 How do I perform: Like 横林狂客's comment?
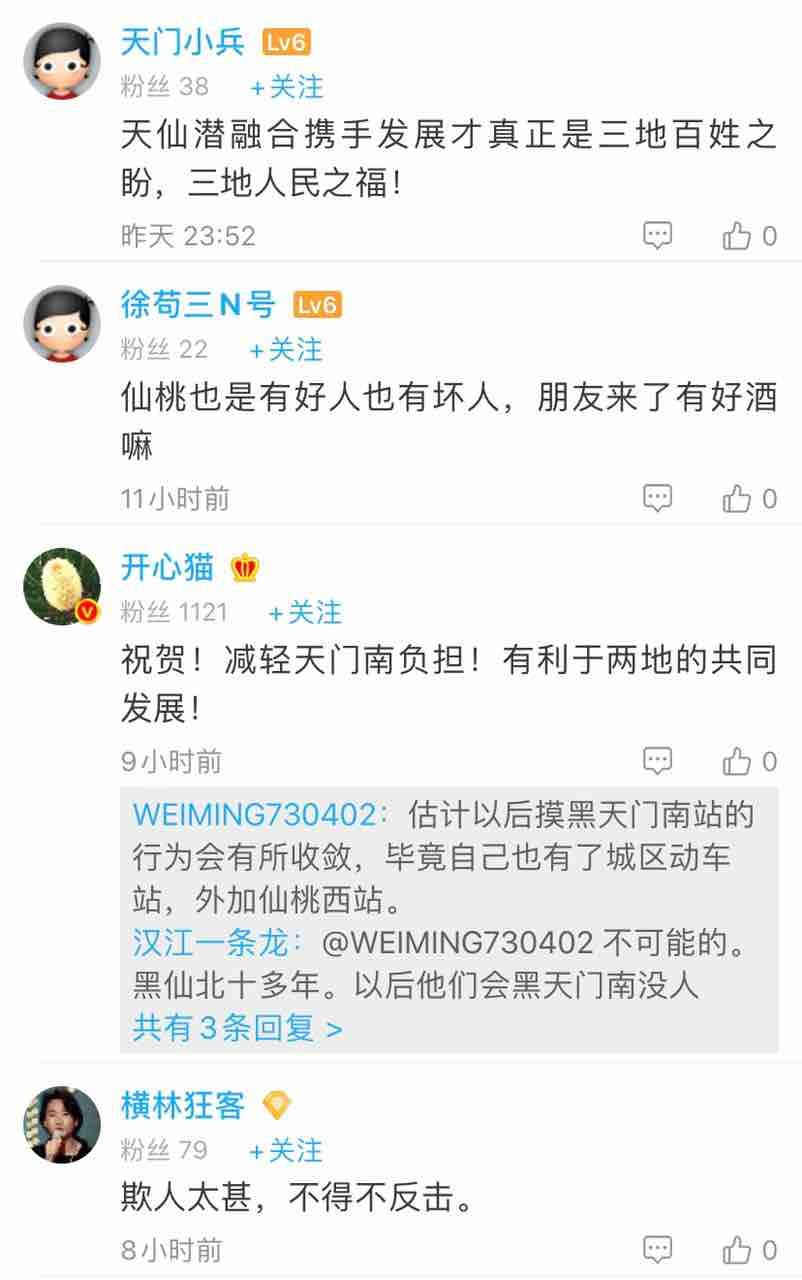(737, 1249)
